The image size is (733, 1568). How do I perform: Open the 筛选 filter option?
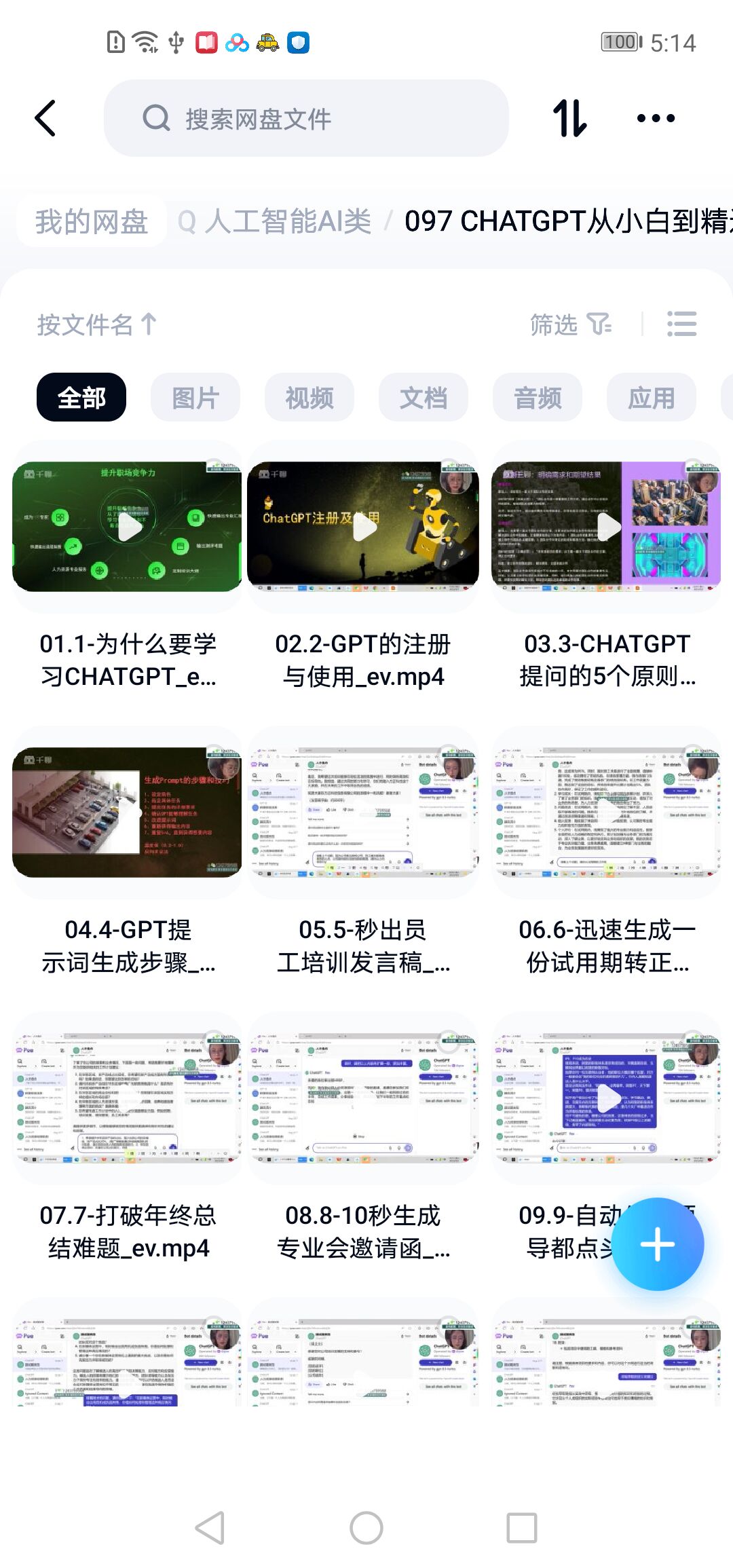[x=570, y=324]
